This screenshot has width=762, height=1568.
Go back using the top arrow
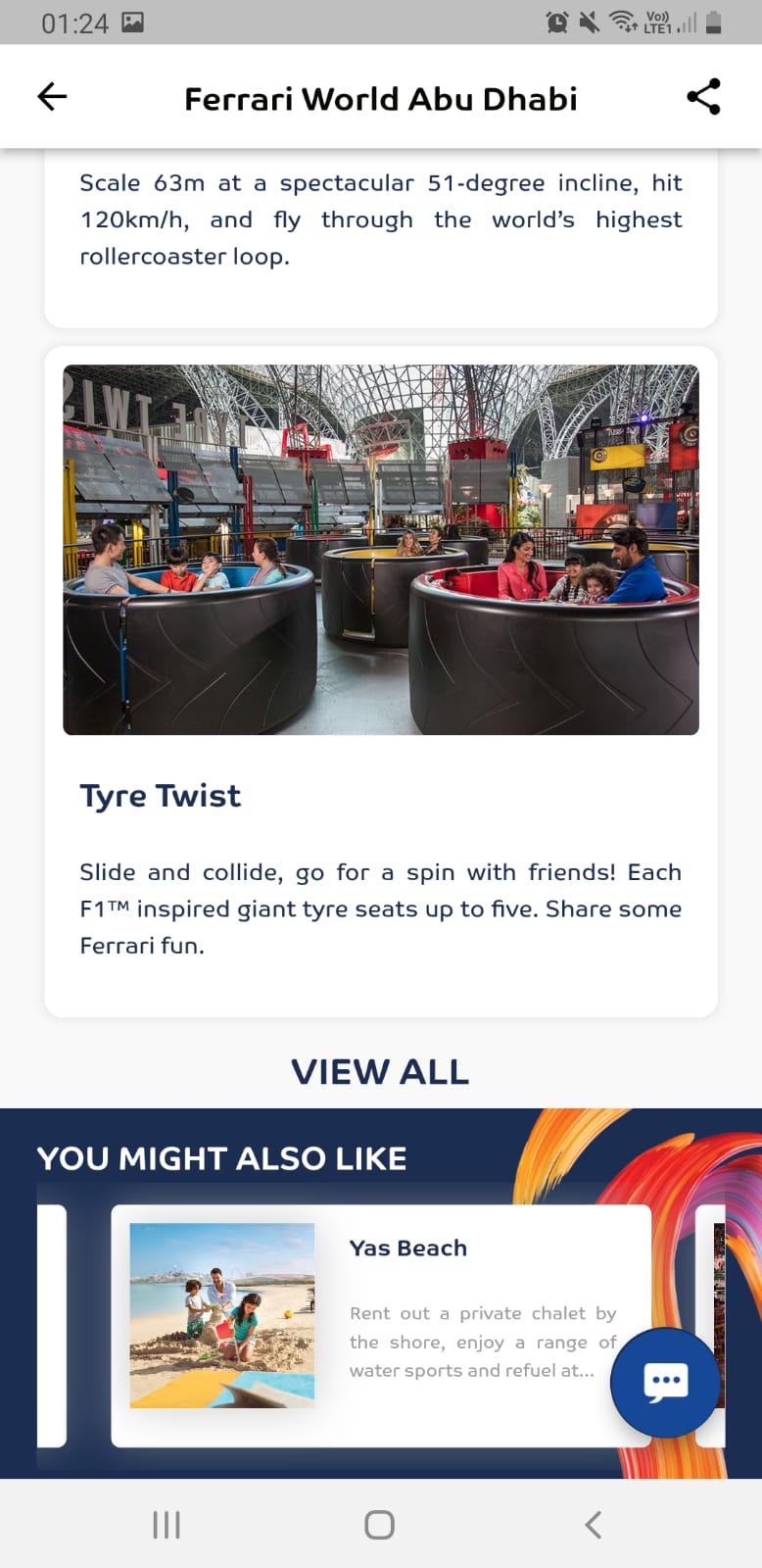point(52,96)
